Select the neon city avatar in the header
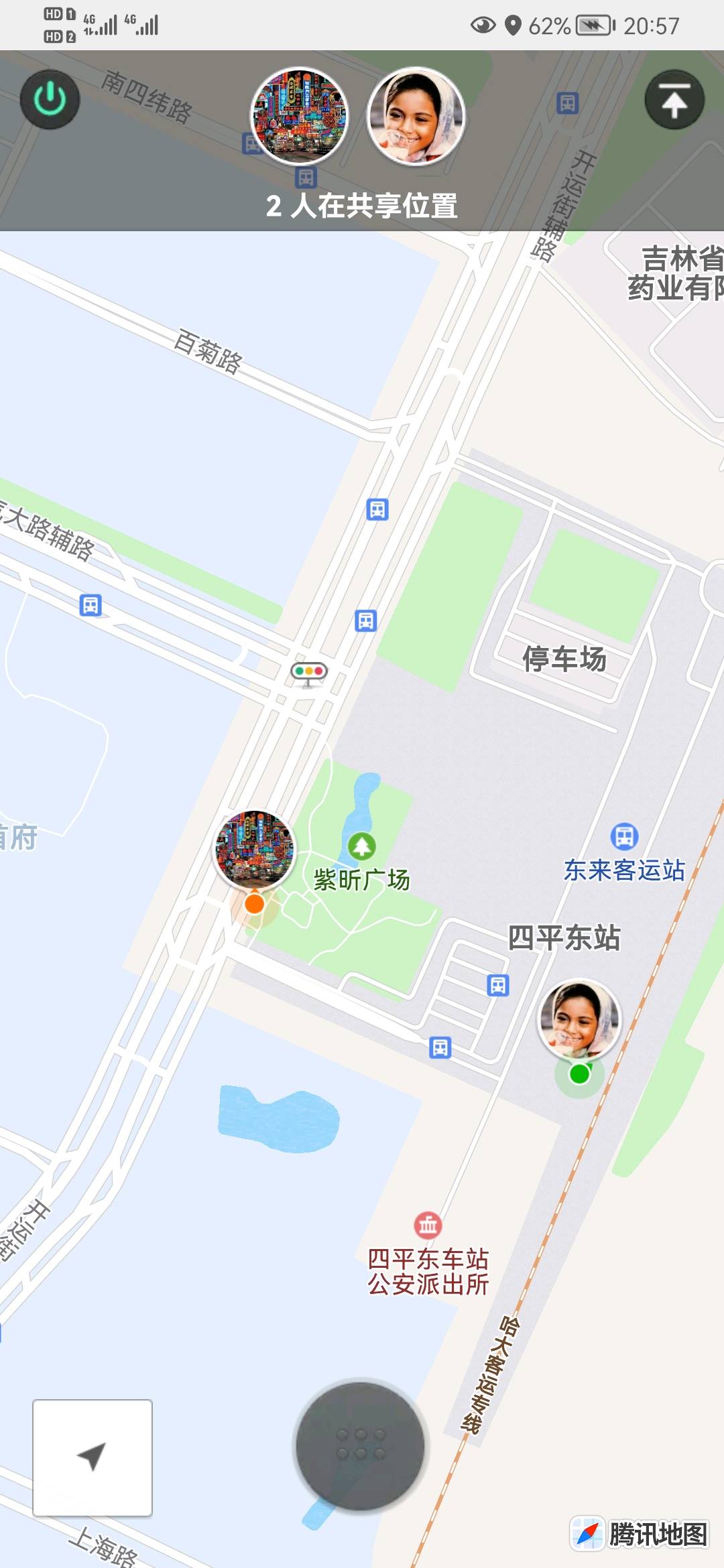 coord(300,116)
